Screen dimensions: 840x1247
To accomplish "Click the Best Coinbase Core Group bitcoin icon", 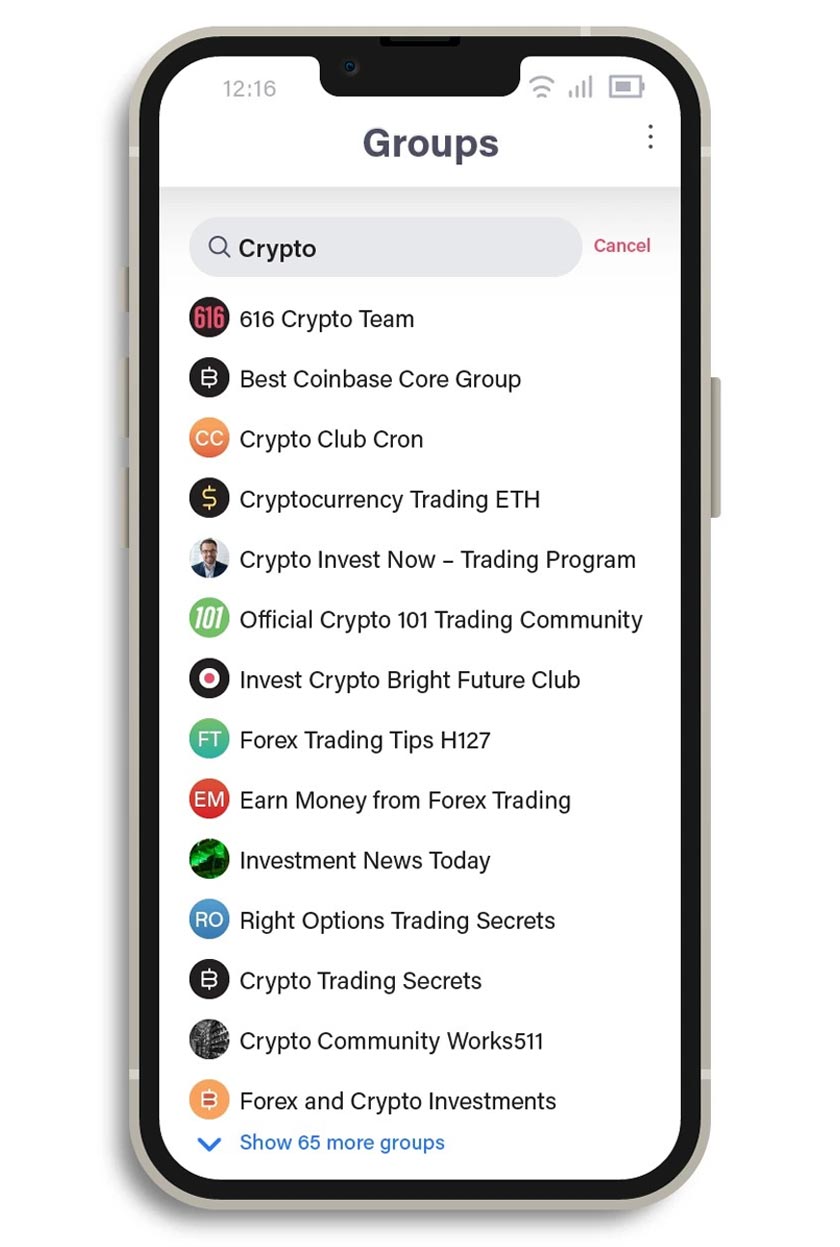I will [209, 378].
